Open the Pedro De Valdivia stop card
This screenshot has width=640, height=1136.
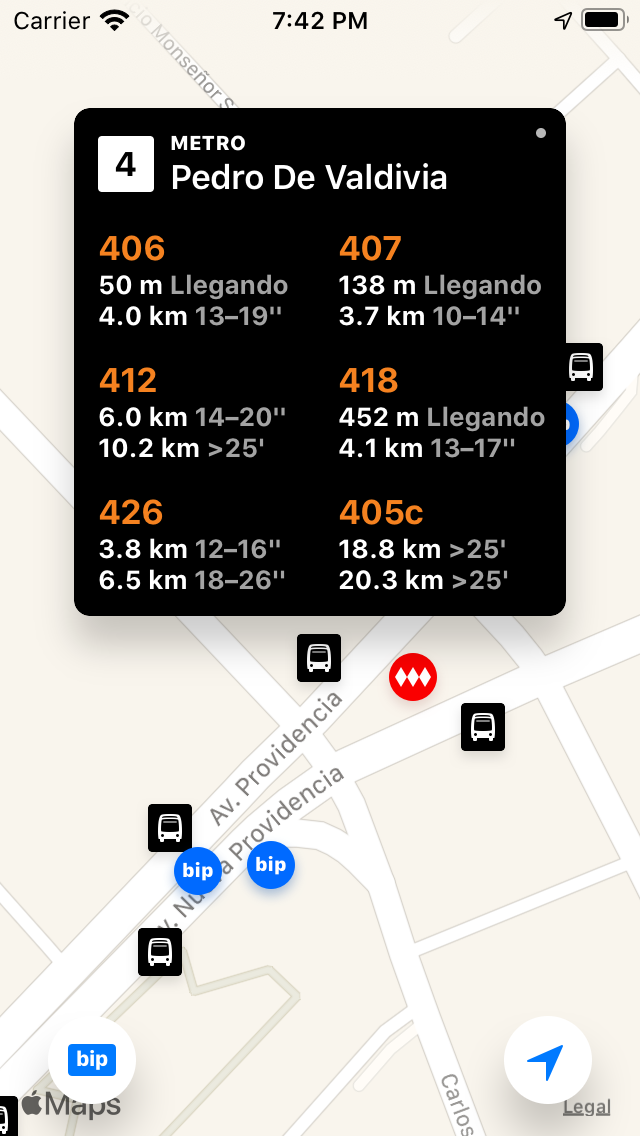[319, 361]
